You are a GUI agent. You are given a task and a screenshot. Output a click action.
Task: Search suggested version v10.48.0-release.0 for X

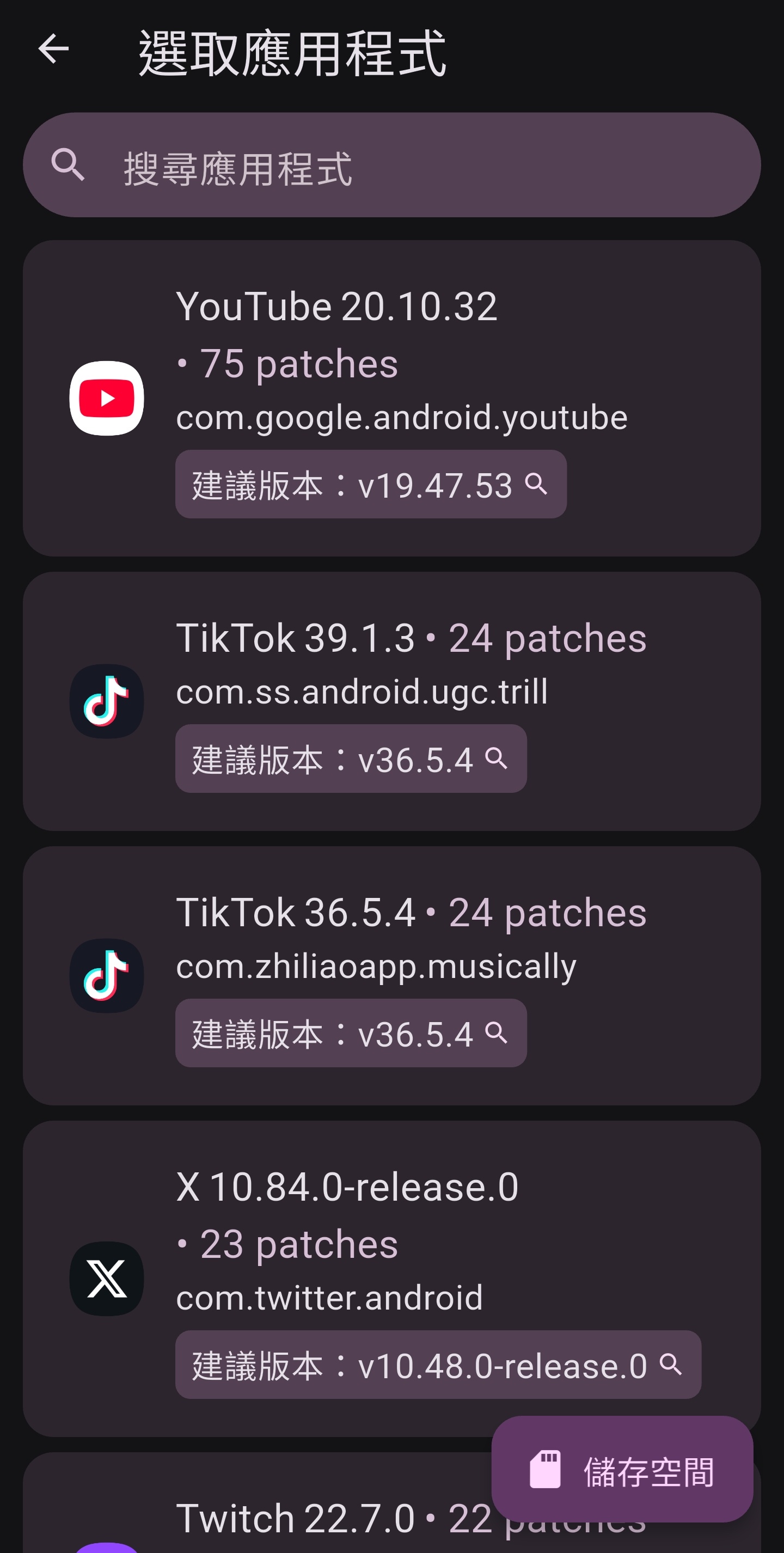pos(438,1364)
